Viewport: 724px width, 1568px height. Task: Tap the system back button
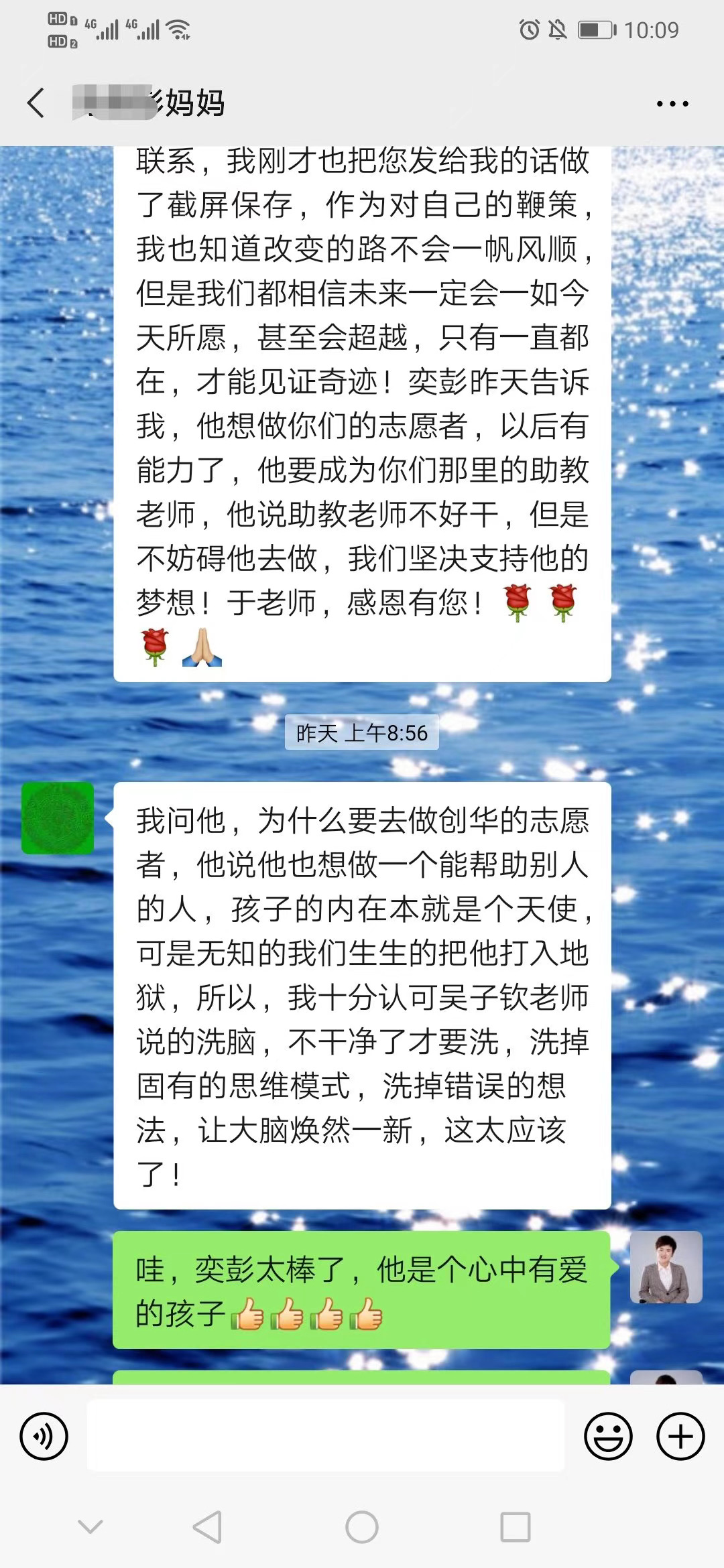pos(207,1527)
